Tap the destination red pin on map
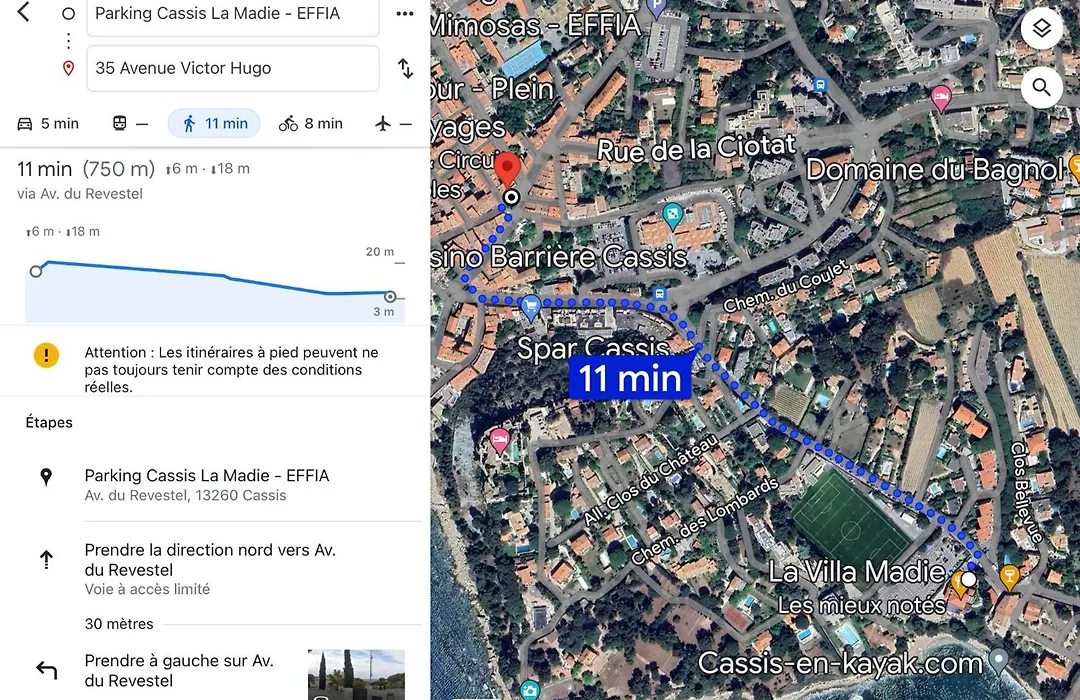 (x=509, y=170)
